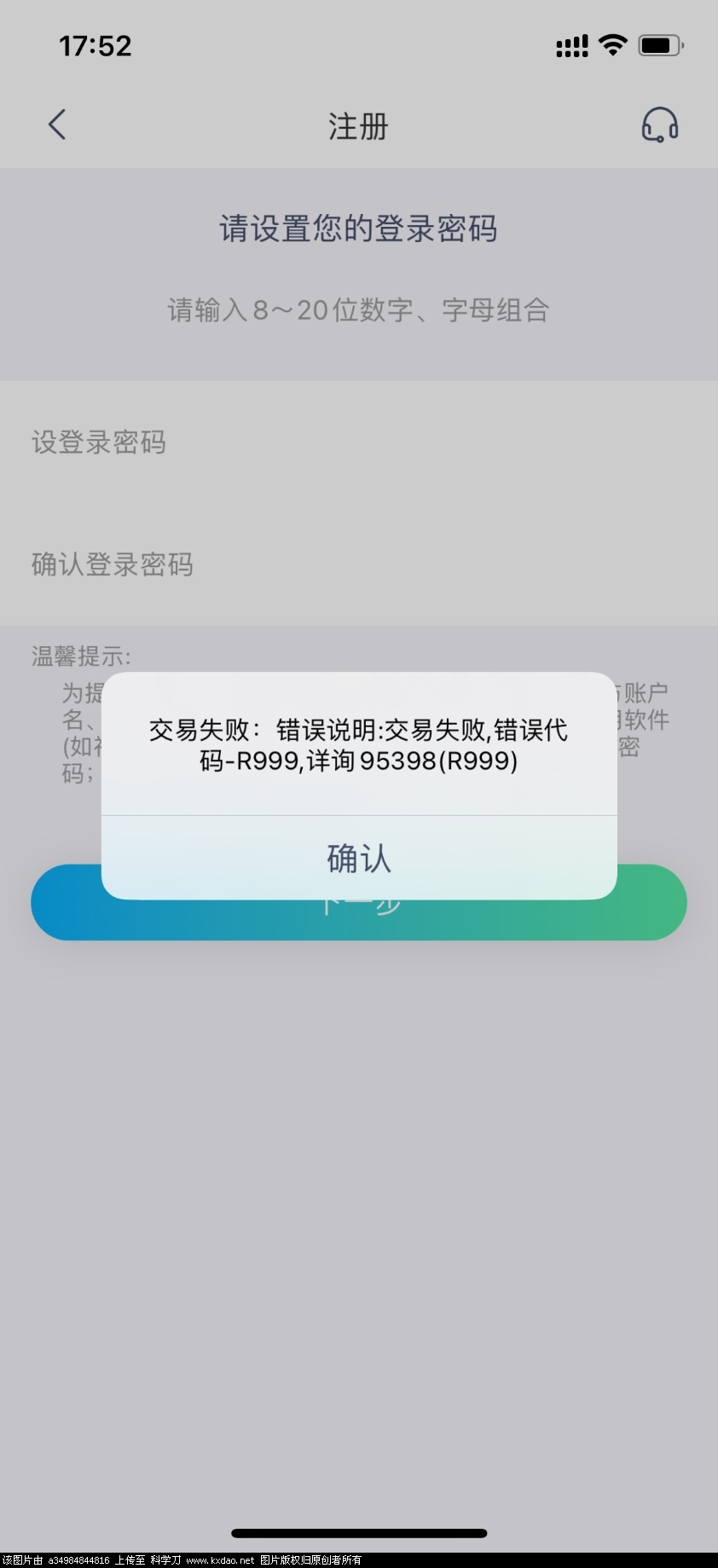Viewport: 718px width, 1568px height.
Task: Tap the back arrow to exit registration
Action: [56, 124]
